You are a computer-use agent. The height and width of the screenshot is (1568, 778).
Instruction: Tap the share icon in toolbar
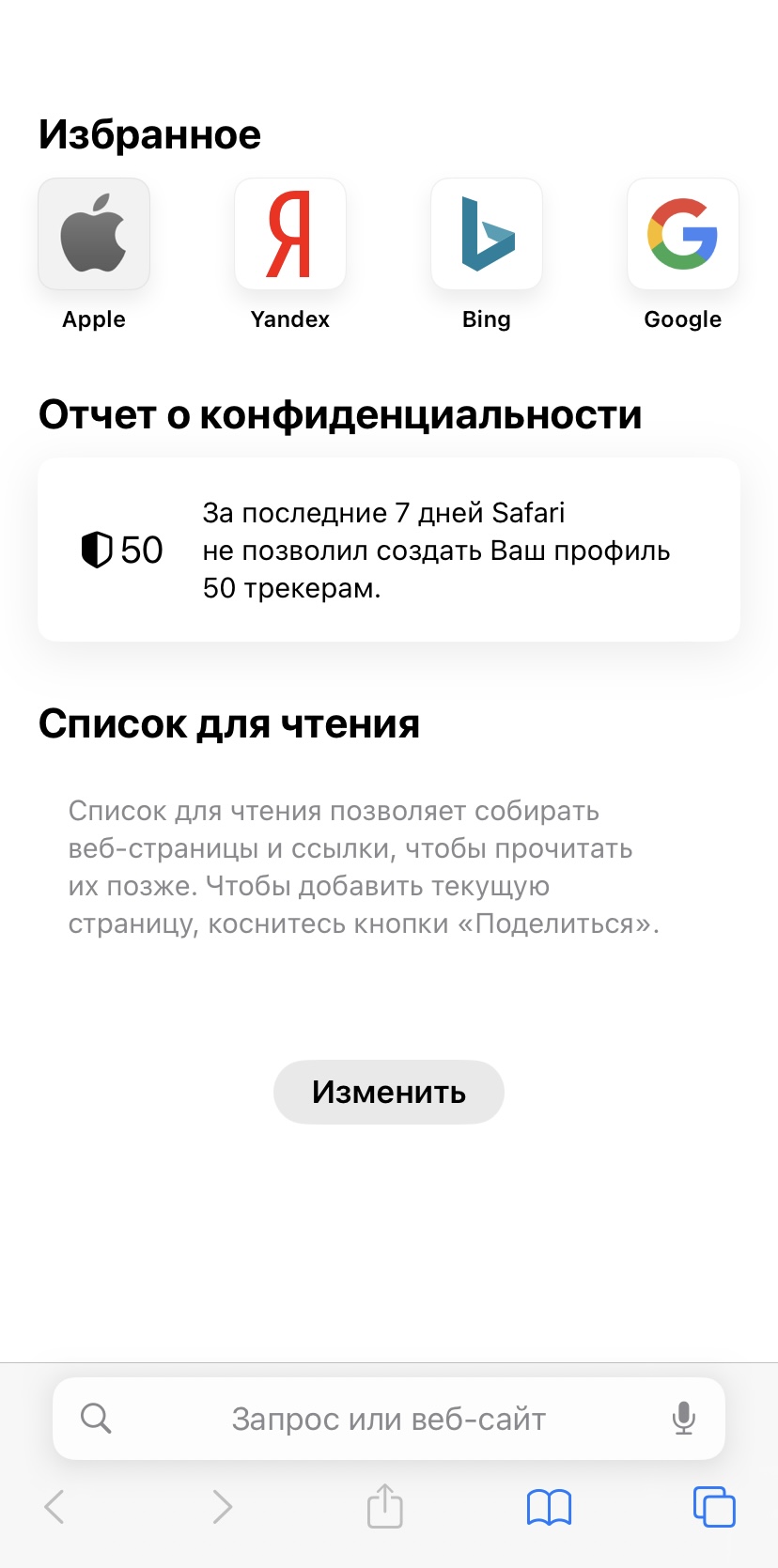384,1506
